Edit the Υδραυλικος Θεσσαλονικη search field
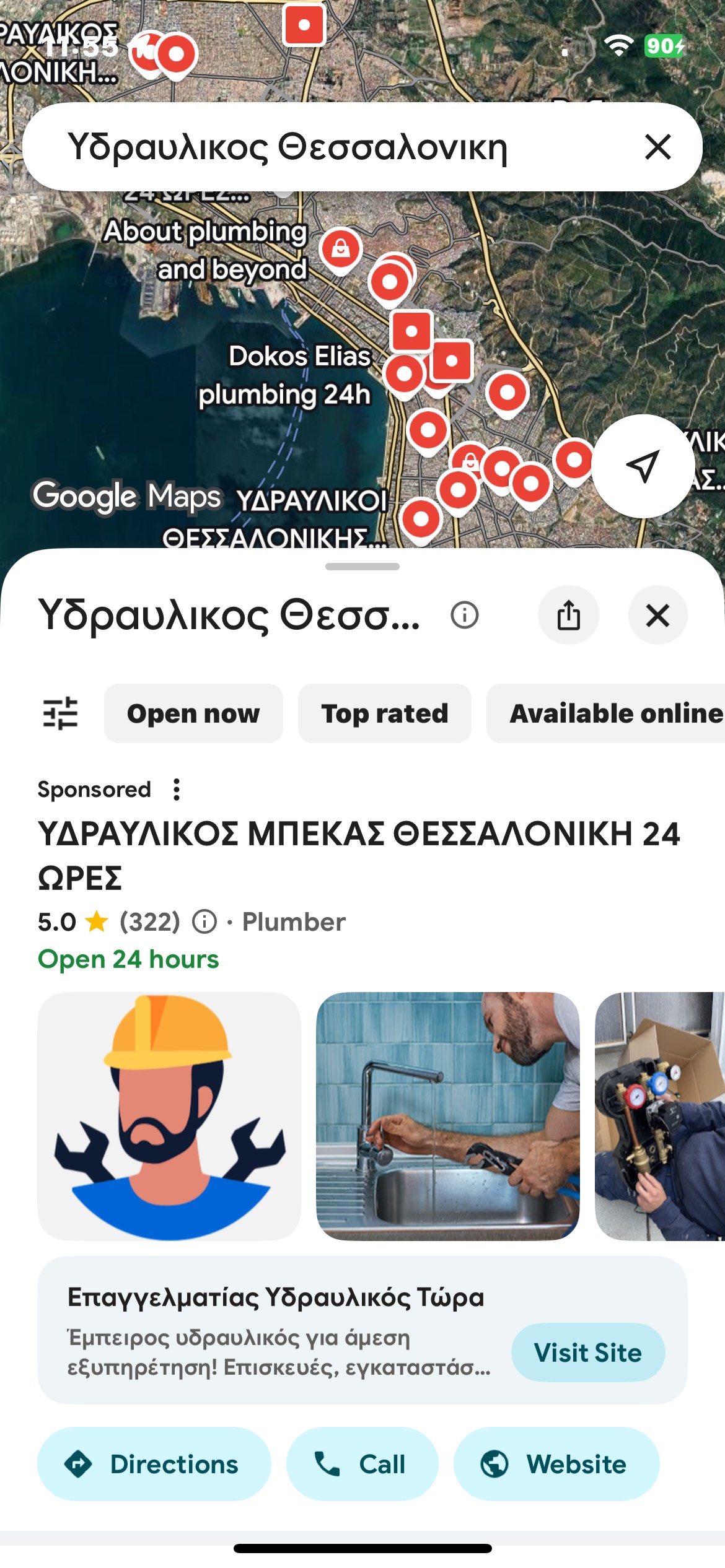Screen dimensions: 725x1568 click(x=310, y=147)
